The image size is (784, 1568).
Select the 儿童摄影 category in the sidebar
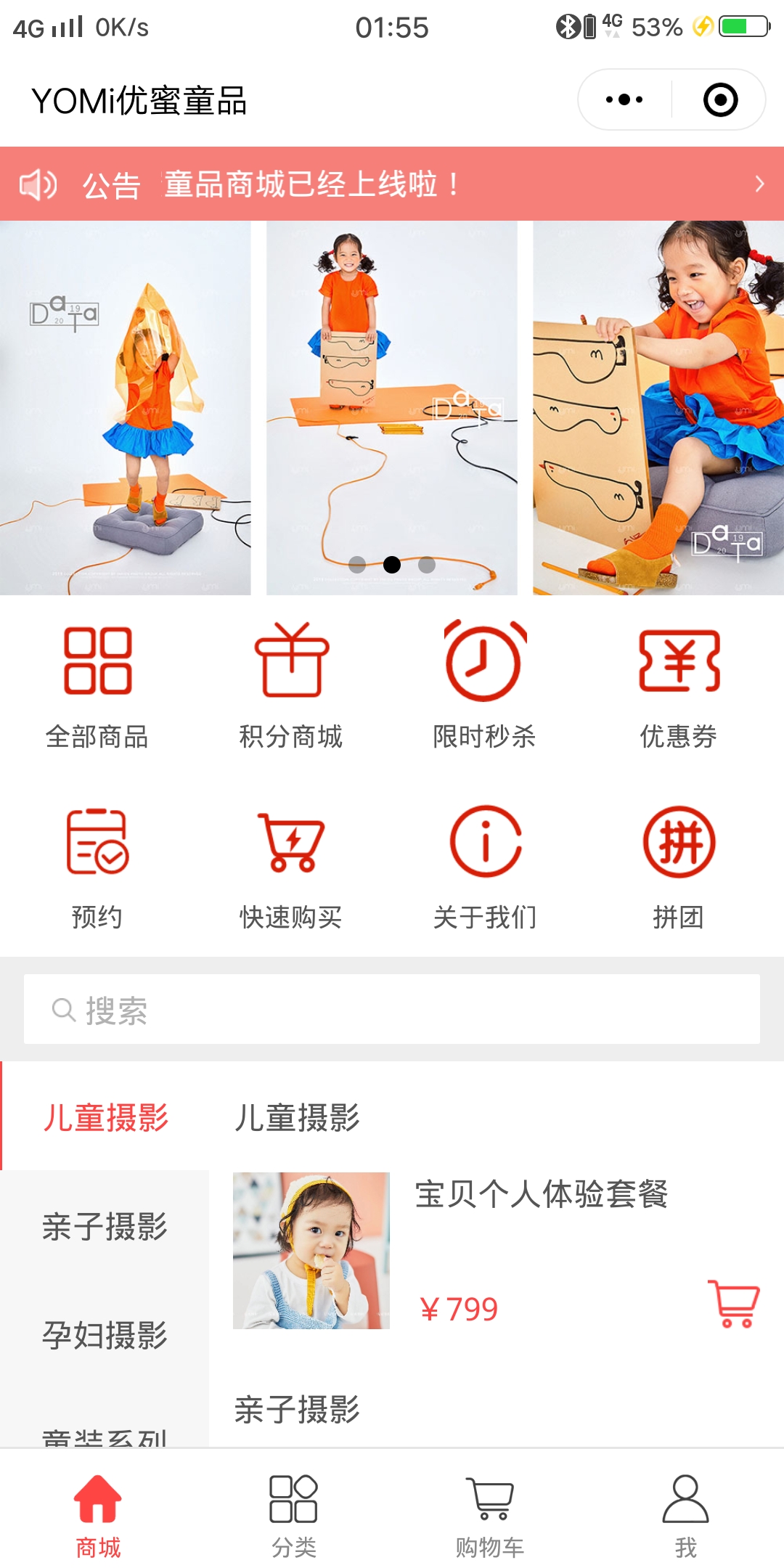pos(105,1118)
